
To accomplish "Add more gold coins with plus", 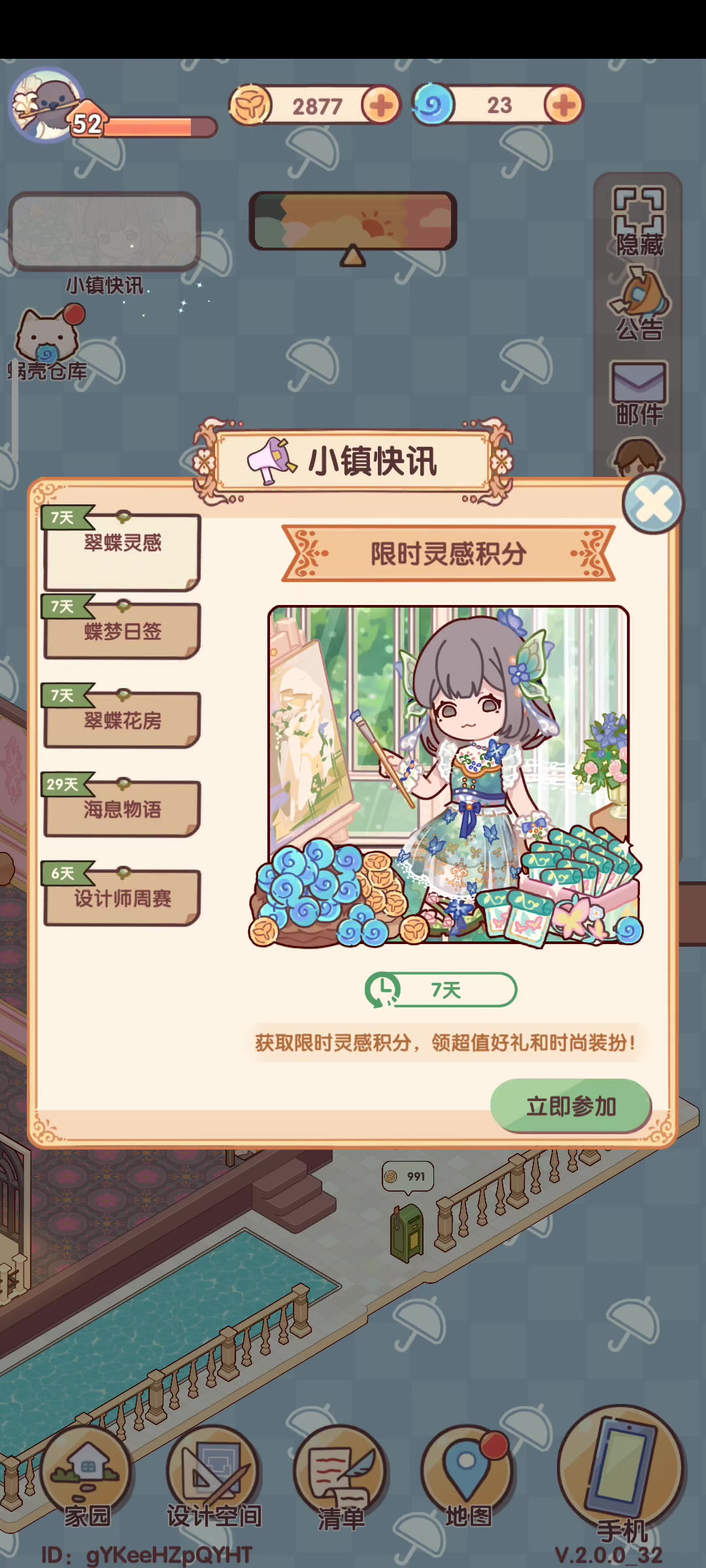I will point(381,105).
